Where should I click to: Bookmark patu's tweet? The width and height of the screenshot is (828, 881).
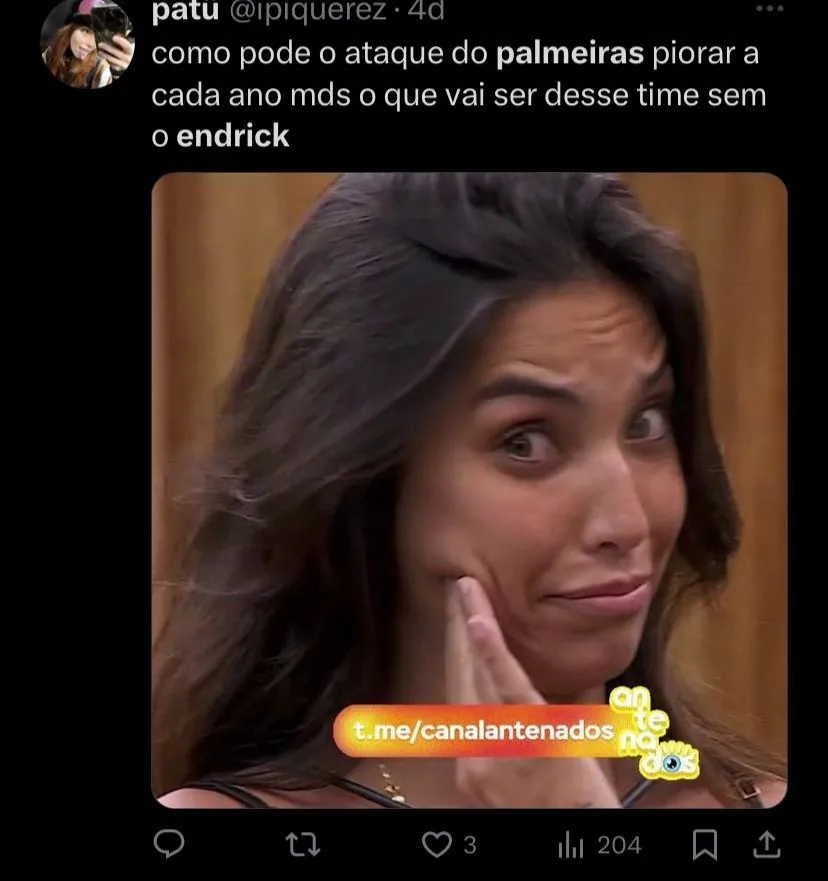705,845
